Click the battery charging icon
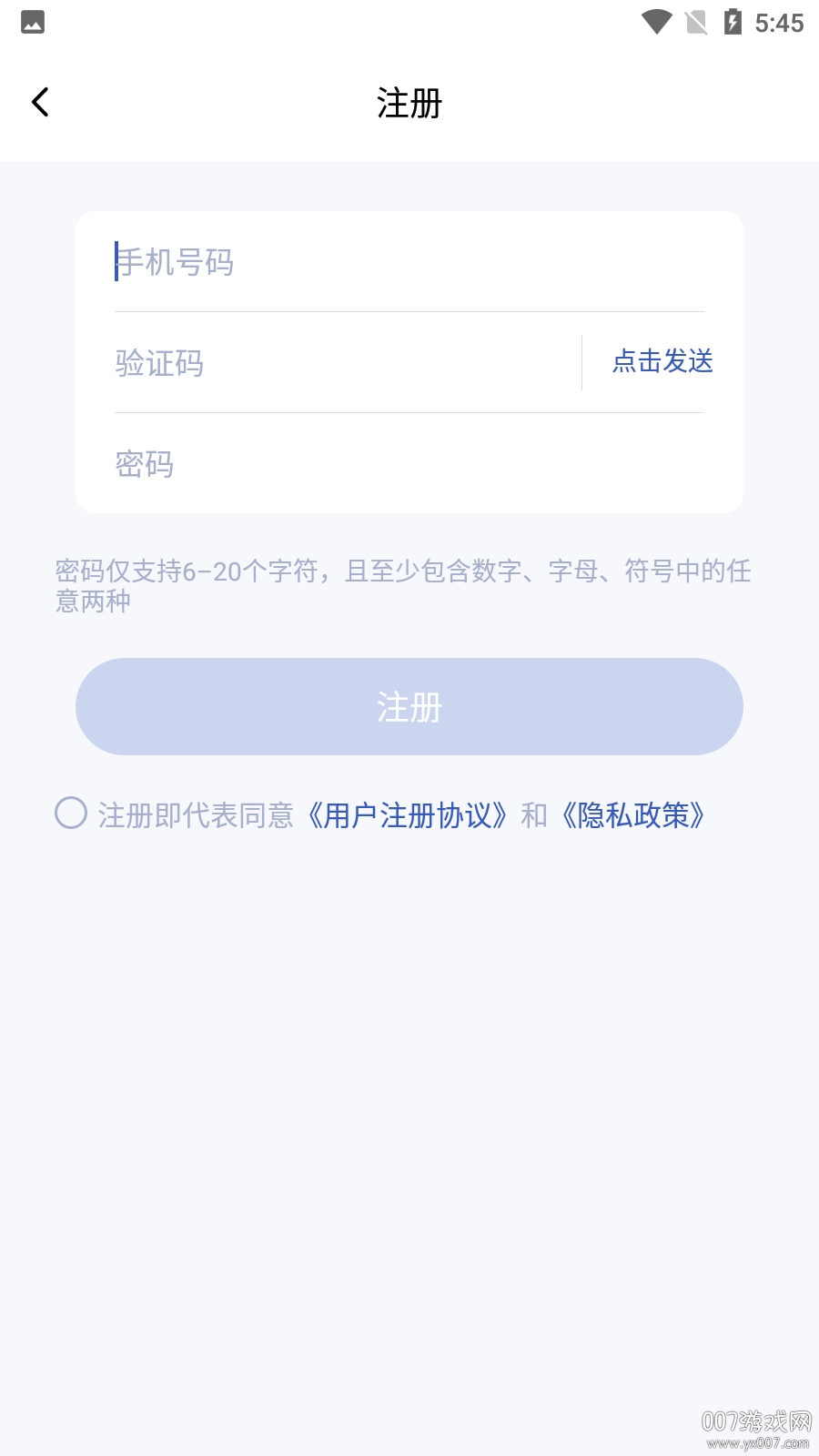Viewport: 819px width, 1456px height. click(733, 23)
